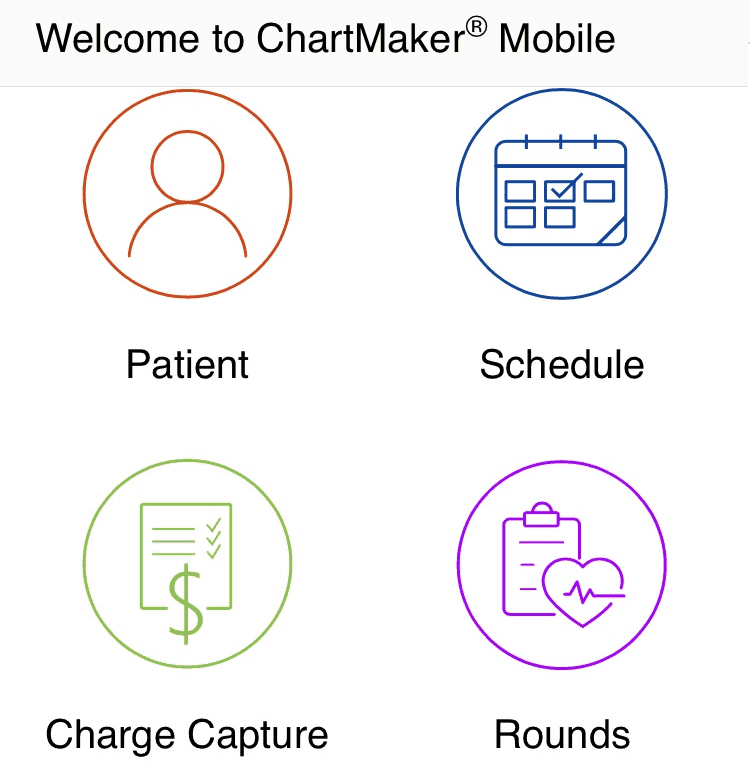Go to Charge Capture
This screenshot has width=750, height=765.
[187, 566]
